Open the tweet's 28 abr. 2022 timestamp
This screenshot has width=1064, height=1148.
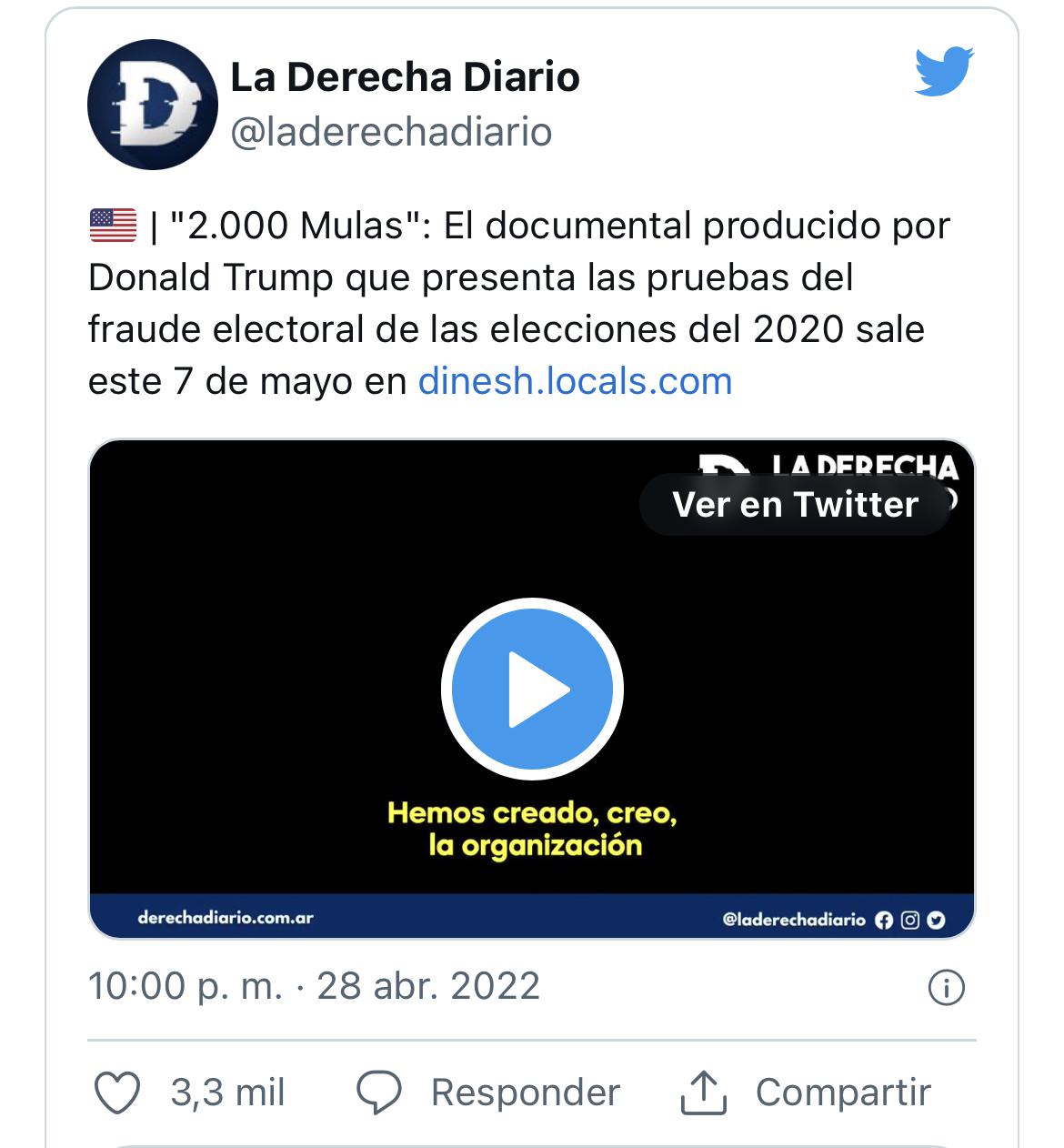point(314,986)
